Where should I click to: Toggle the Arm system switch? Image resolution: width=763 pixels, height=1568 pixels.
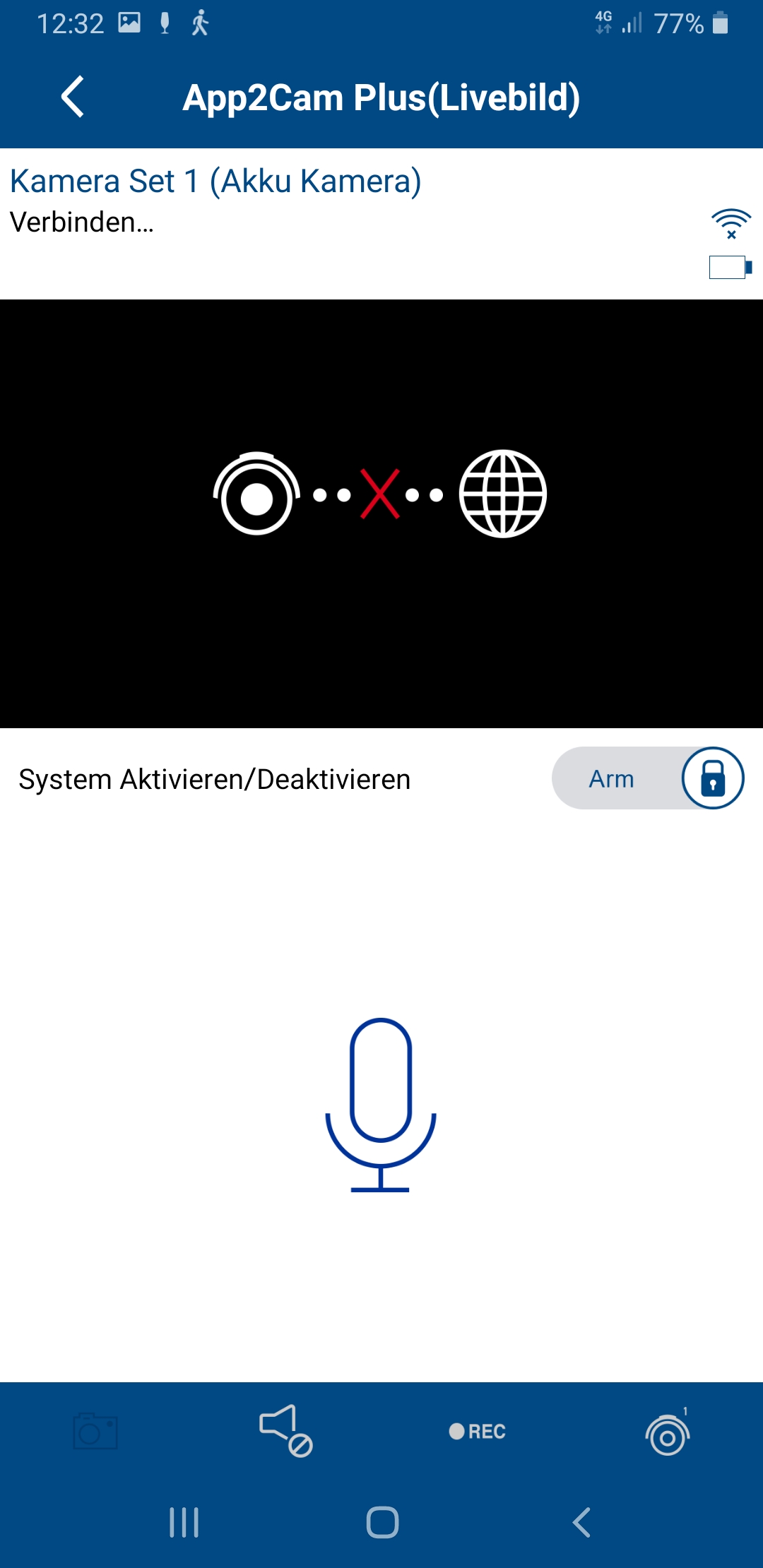(x=647, y=778)
